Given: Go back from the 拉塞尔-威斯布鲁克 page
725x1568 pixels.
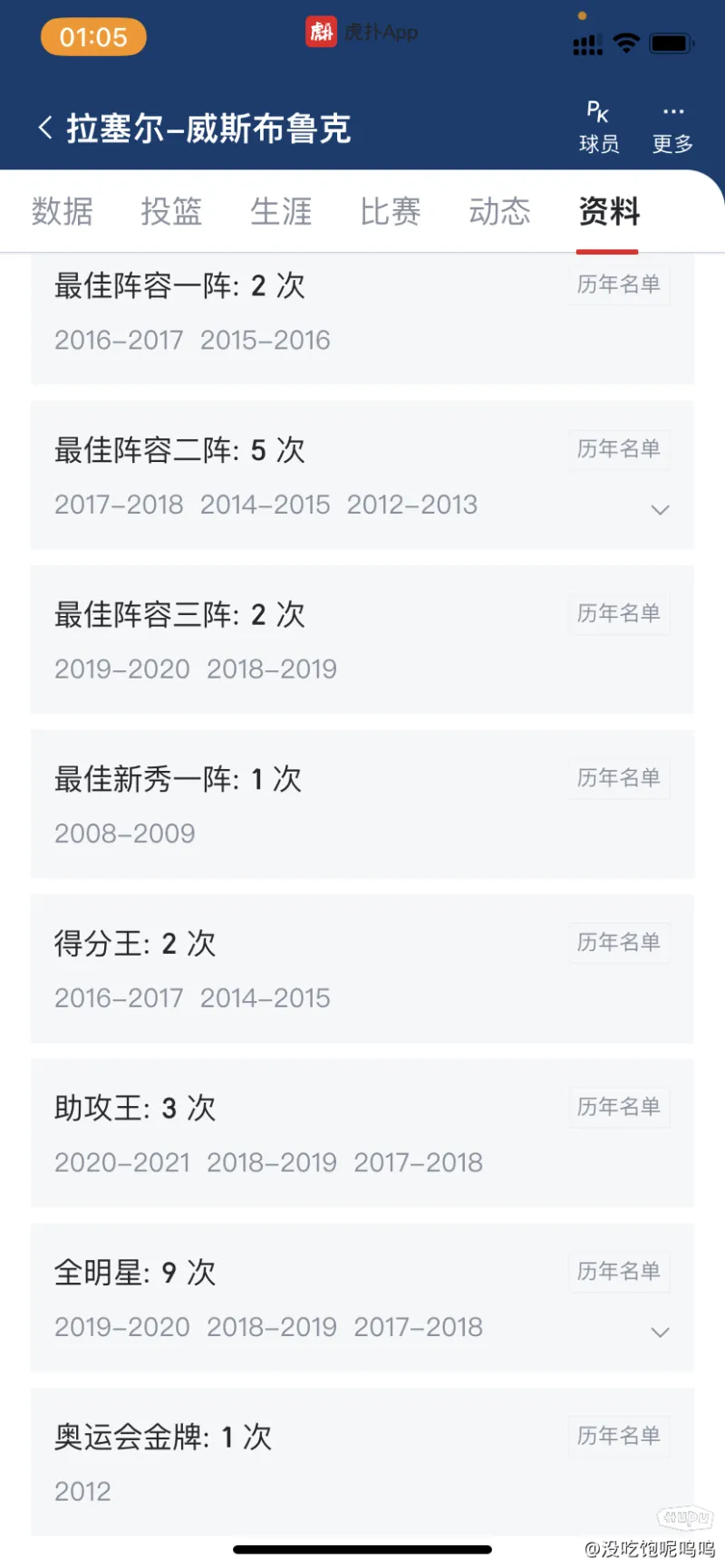Looking at the screenshot, I should pyautogui.click(x=45, y=128).
